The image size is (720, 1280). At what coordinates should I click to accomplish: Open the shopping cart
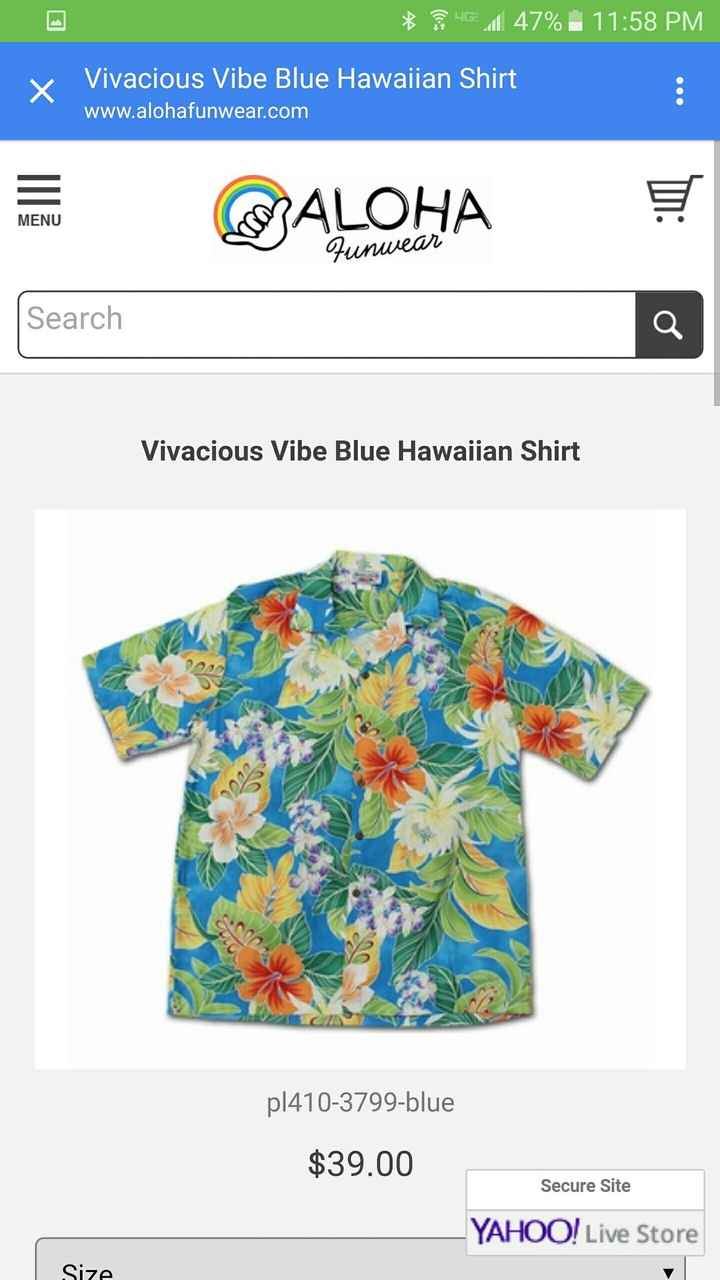673,199
